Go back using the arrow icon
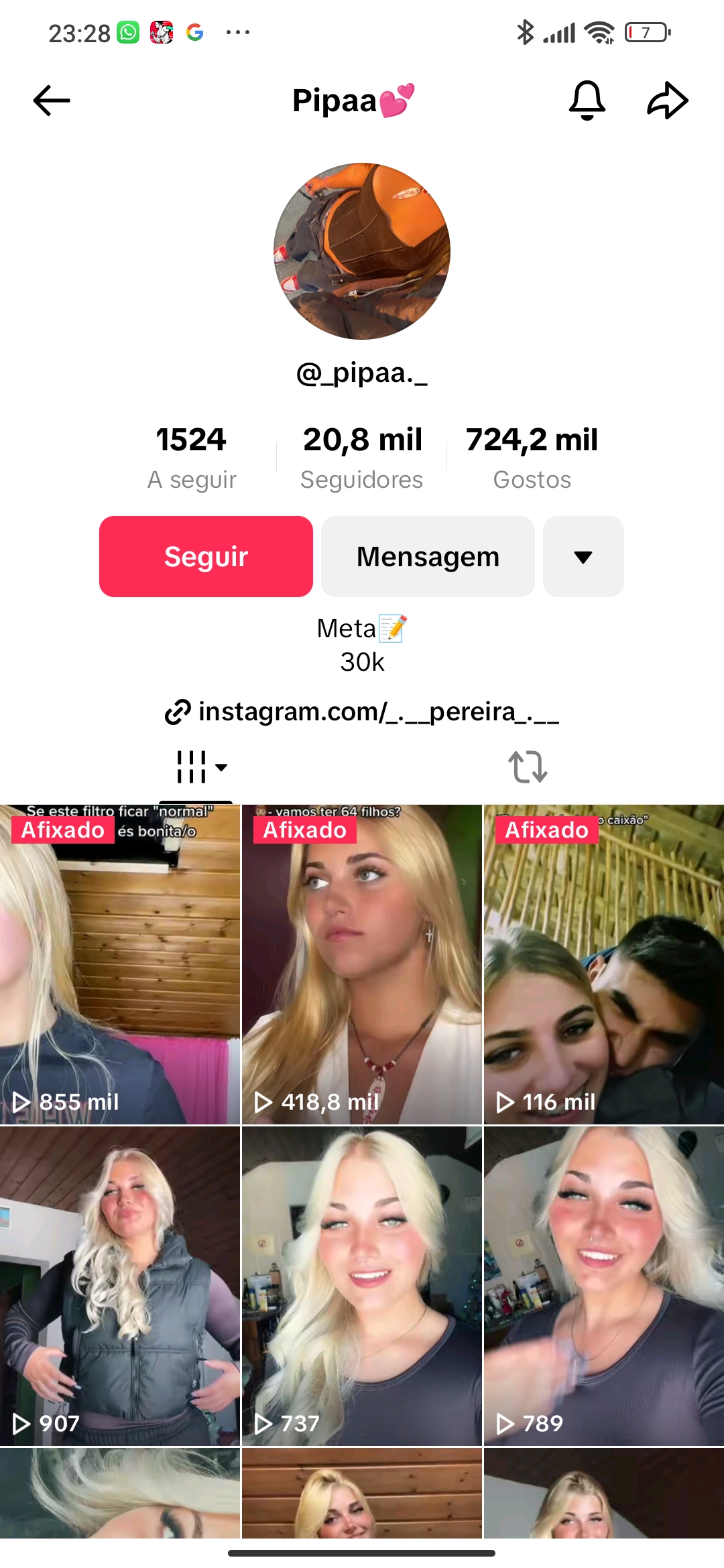The height and width of the screenshot is (1568, 724). [52, 101]
